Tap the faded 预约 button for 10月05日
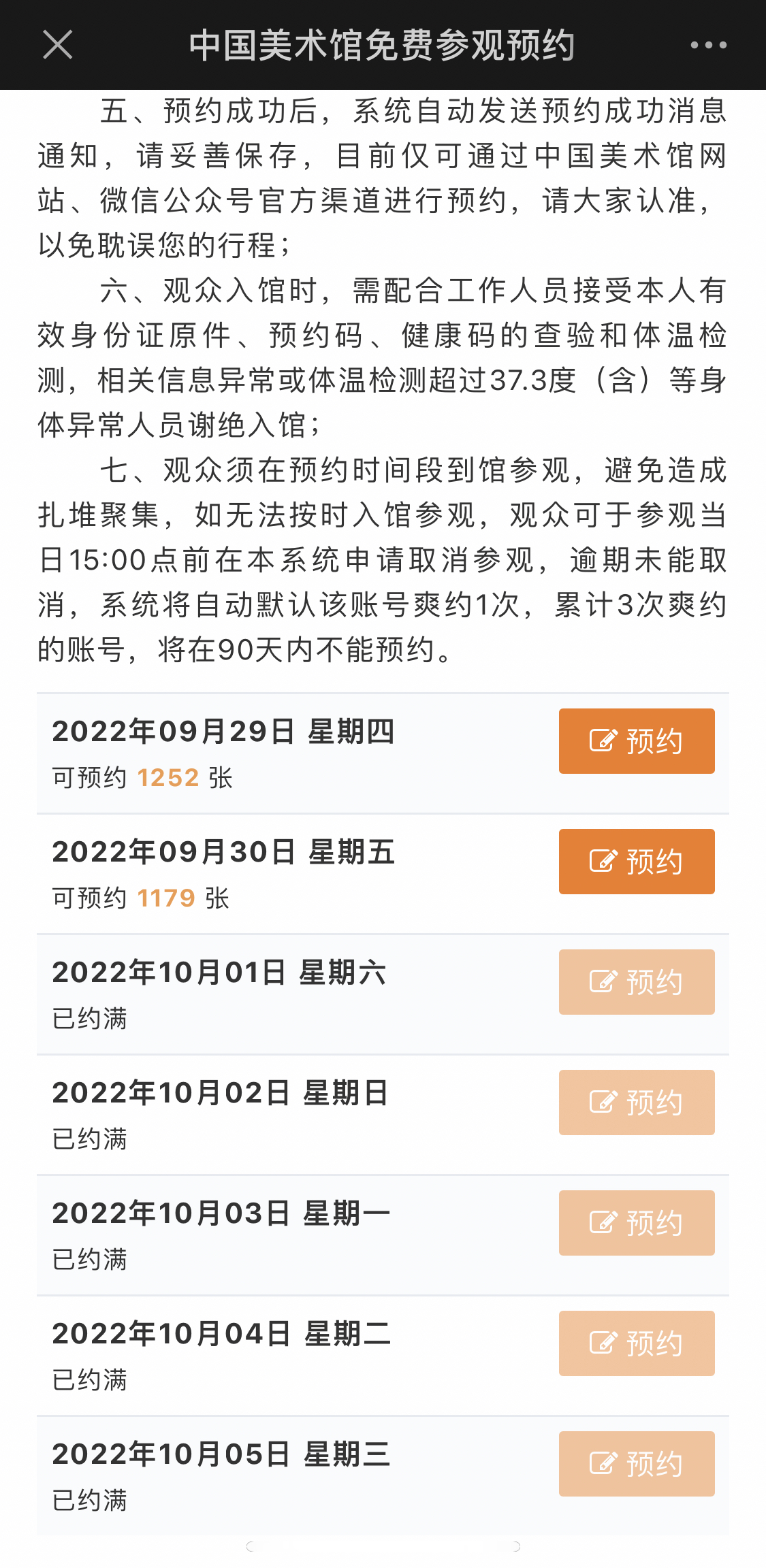The width and height of the screenshot is (766, 1568). (x=637, y=1464)
